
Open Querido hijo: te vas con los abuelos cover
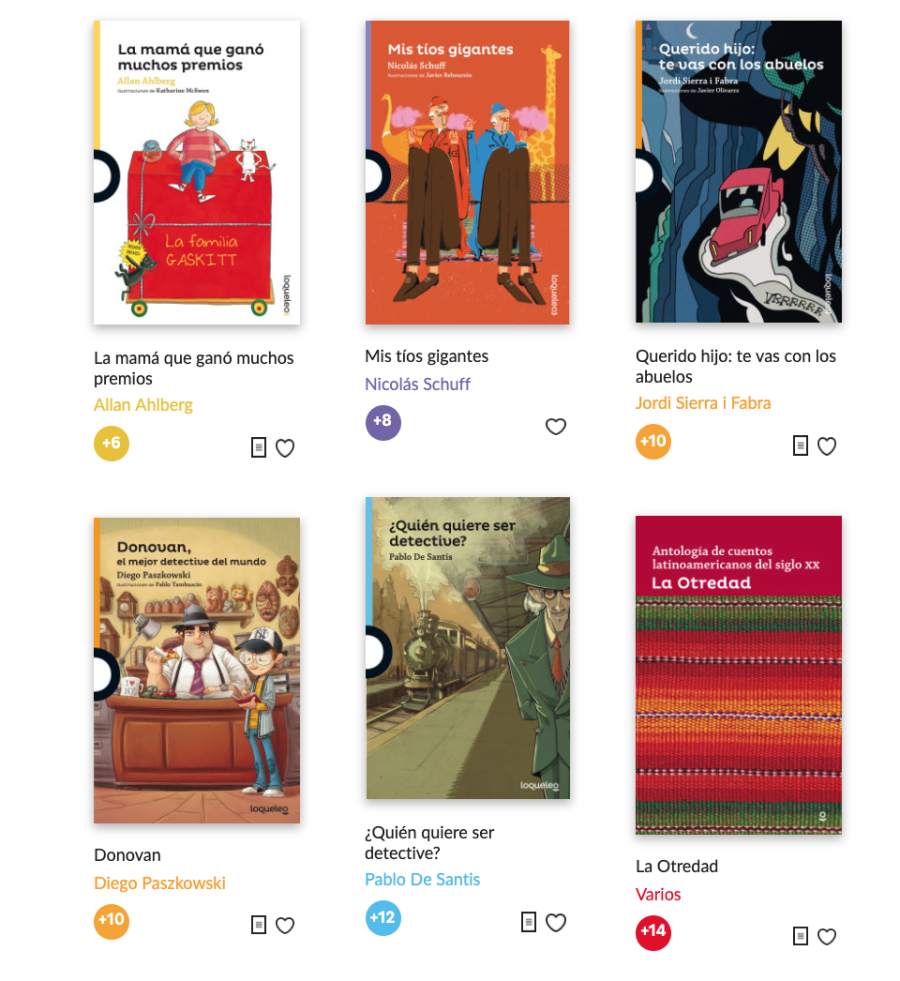point(738,172)
